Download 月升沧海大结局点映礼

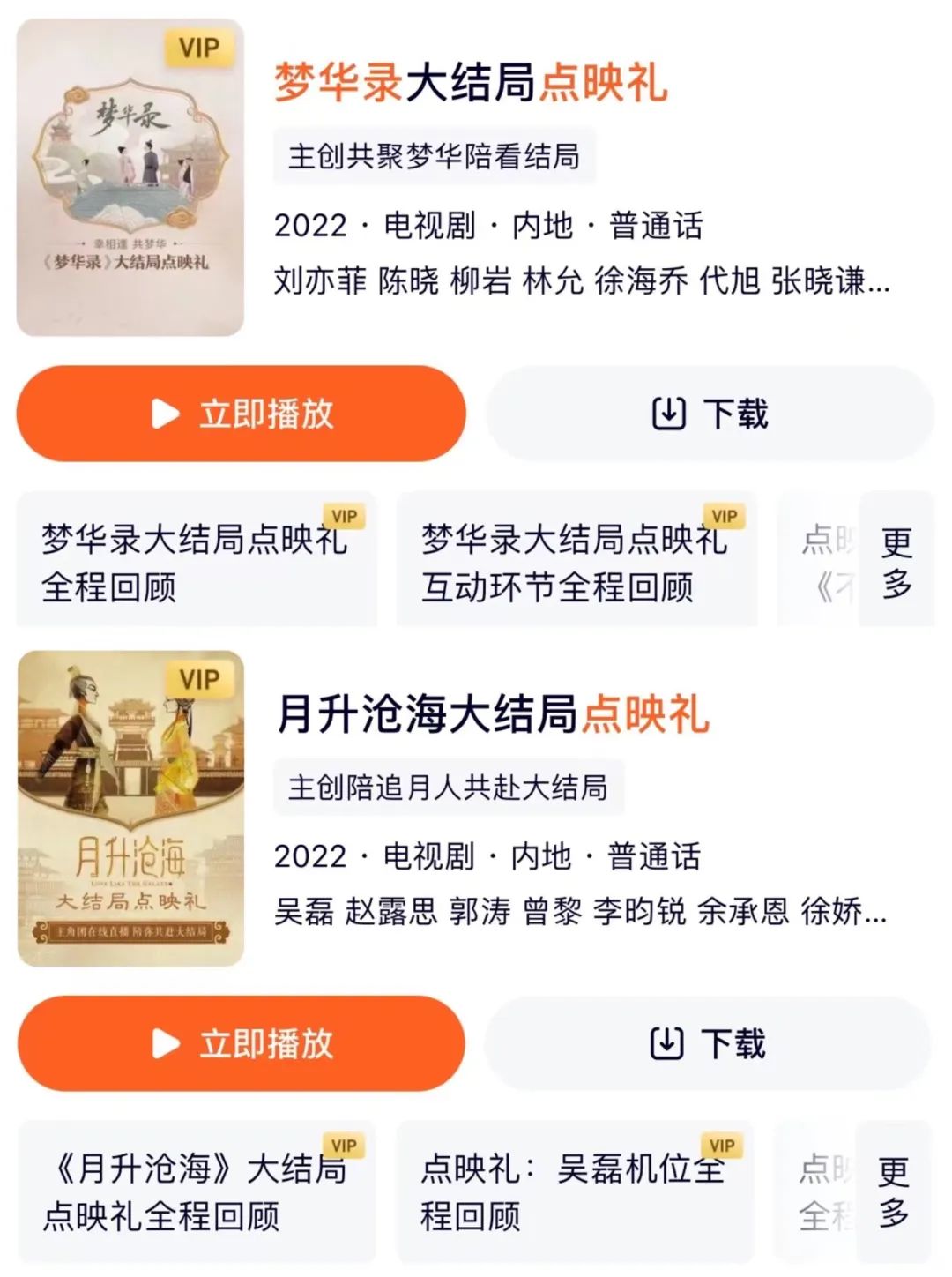708,1043
